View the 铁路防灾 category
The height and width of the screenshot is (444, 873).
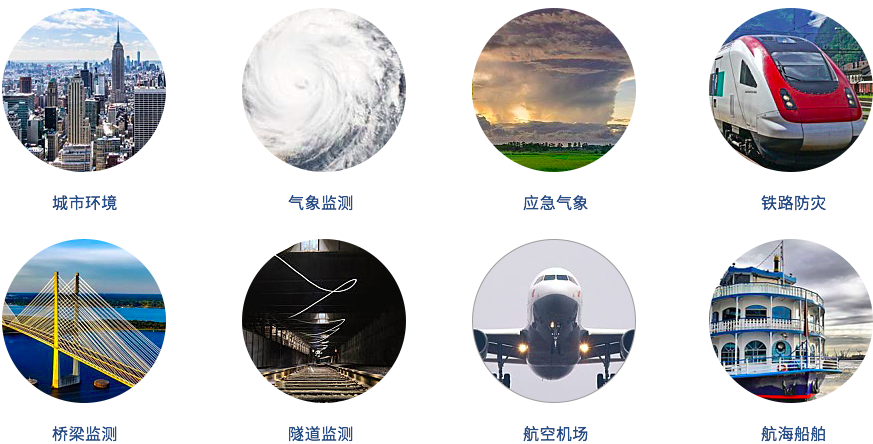point(791,90)
